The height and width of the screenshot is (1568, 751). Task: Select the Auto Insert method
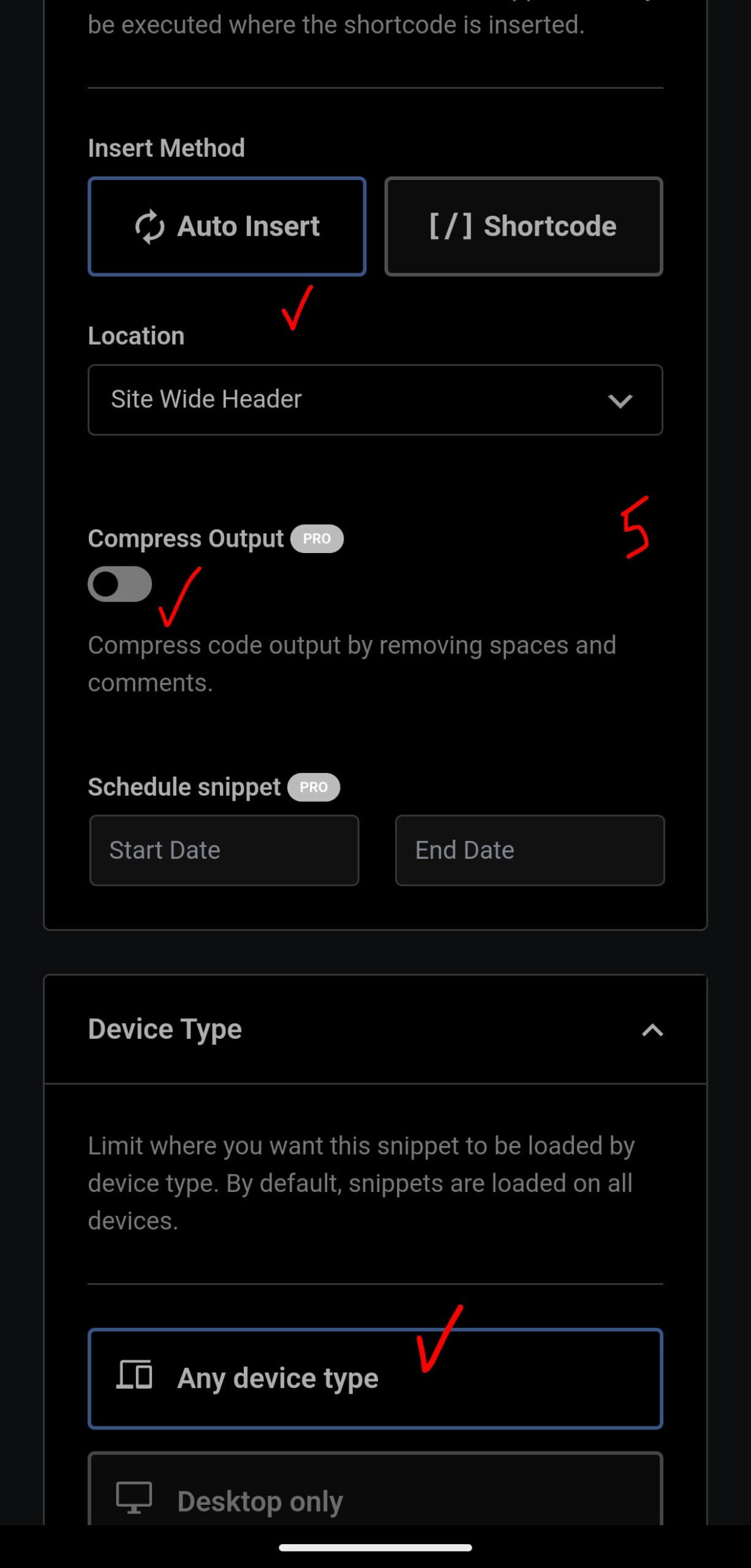(x=227, y=227)
